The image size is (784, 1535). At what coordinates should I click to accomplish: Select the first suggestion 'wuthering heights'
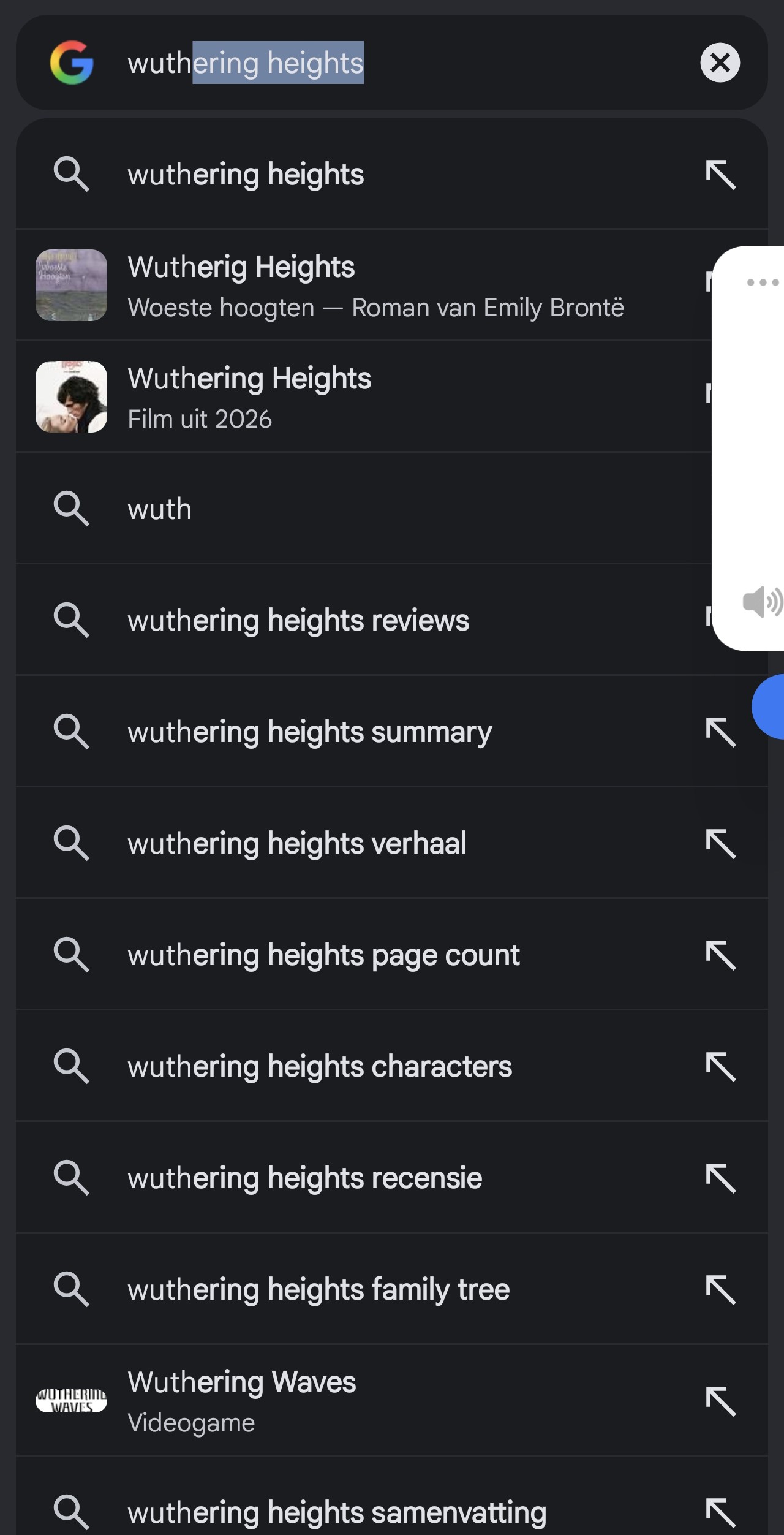[x=245, y=175]
